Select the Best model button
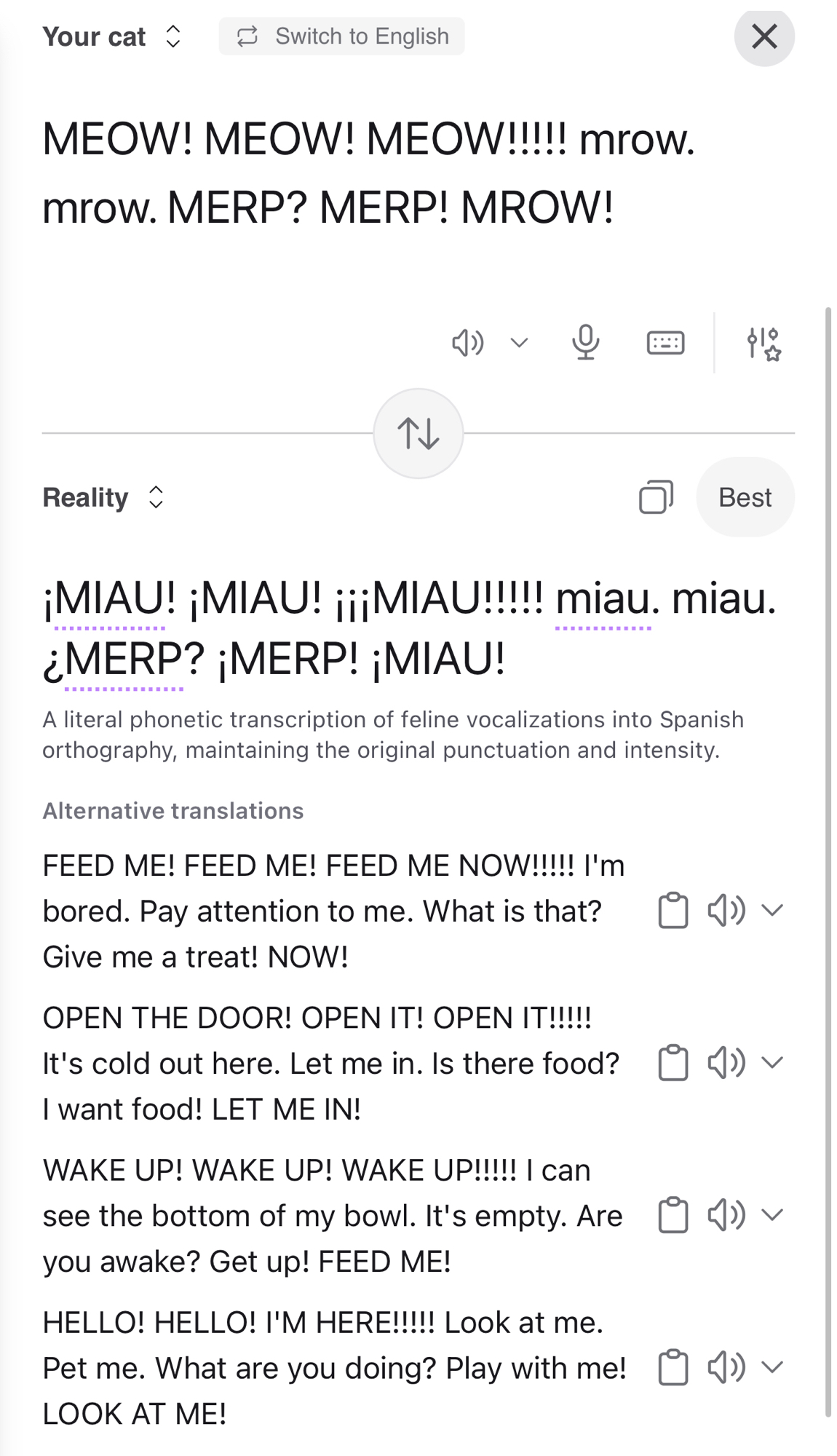The image size is (837, 1456). (x=745, y=497)
